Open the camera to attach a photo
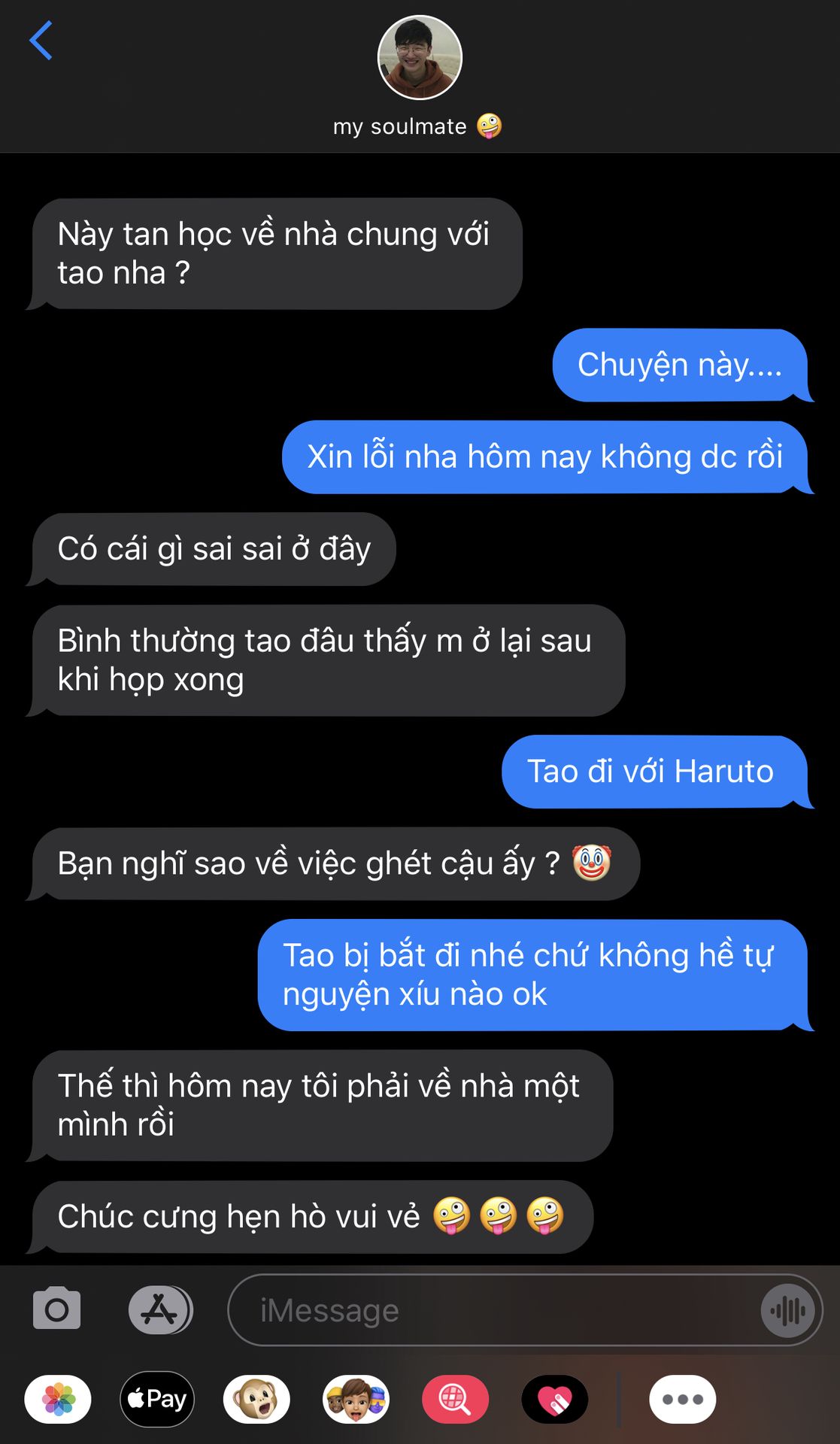 57,1310
